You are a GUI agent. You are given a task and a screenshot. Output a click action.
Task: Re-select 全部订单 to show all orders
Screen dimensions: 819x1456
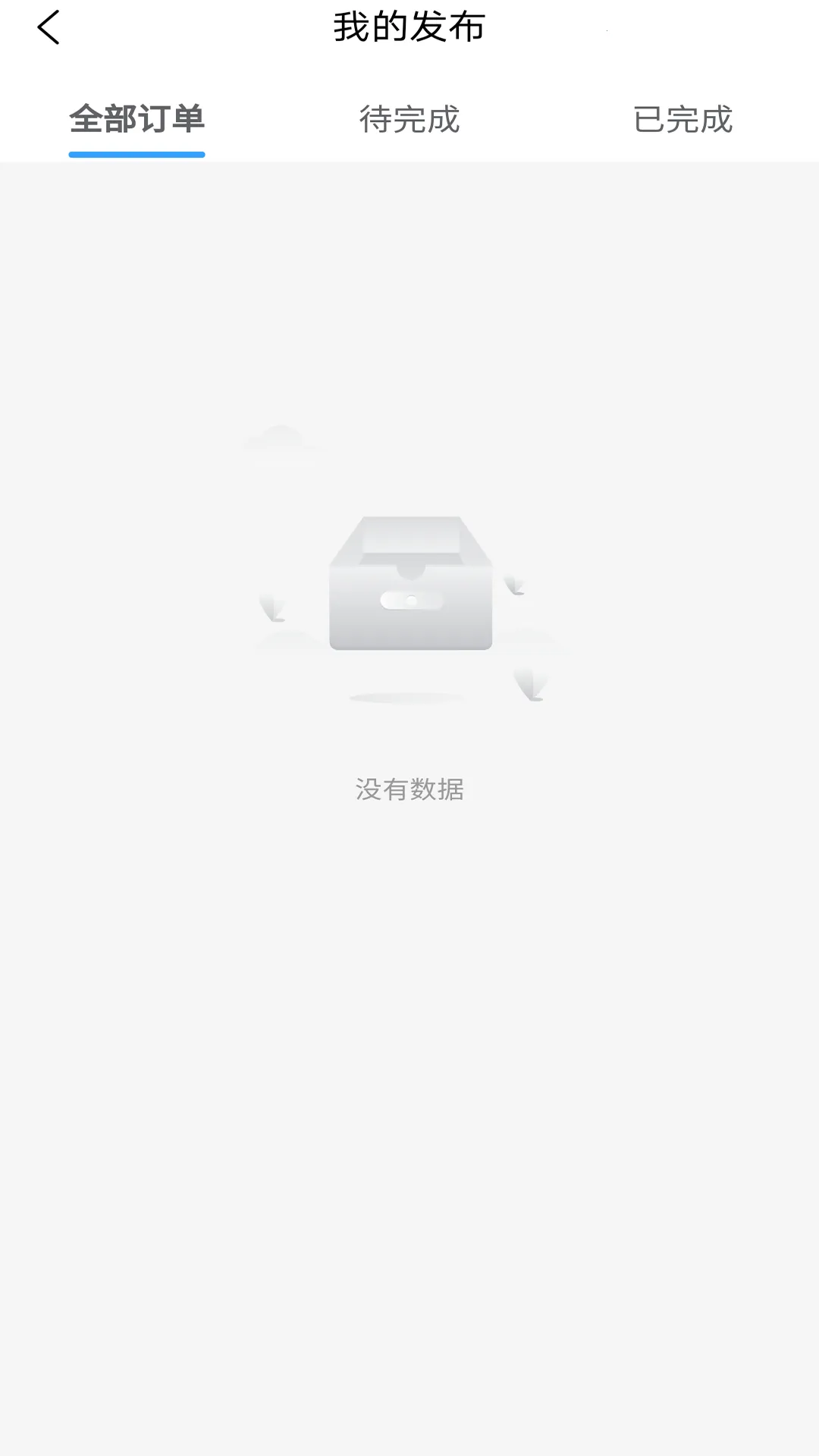[x=136, y=120]
